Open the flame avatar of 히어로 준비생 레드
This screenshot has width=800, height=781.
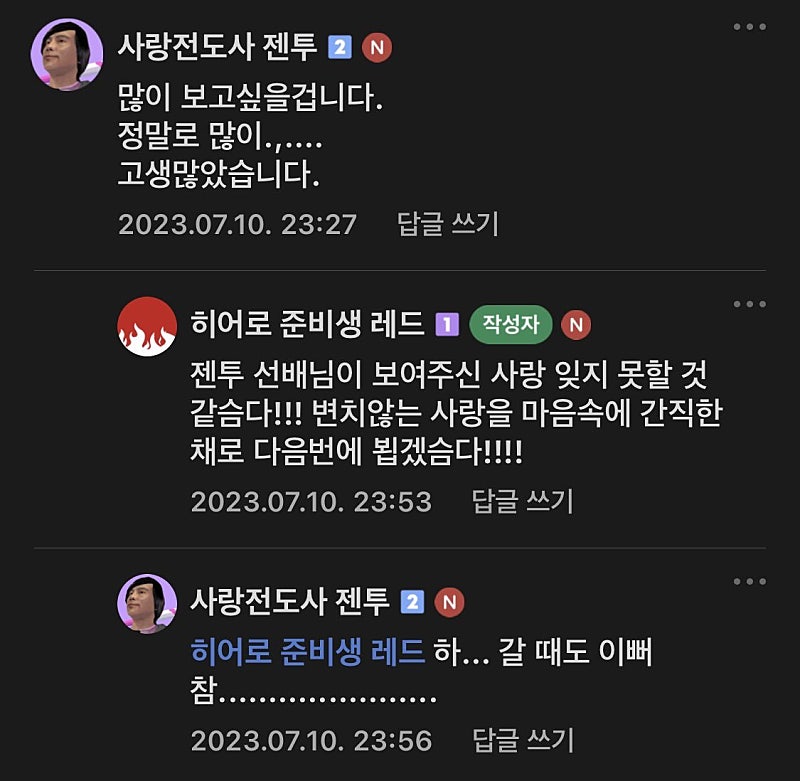tap(147, 326)
